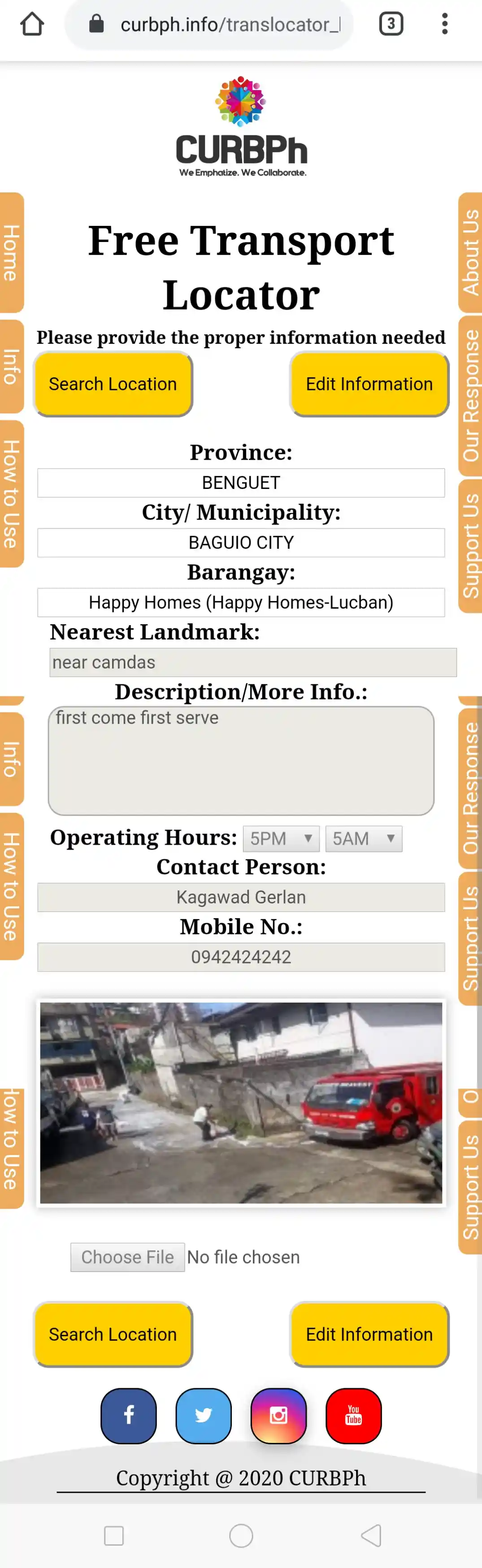Tap the Description/More Info text area

[x=241, y=760]
